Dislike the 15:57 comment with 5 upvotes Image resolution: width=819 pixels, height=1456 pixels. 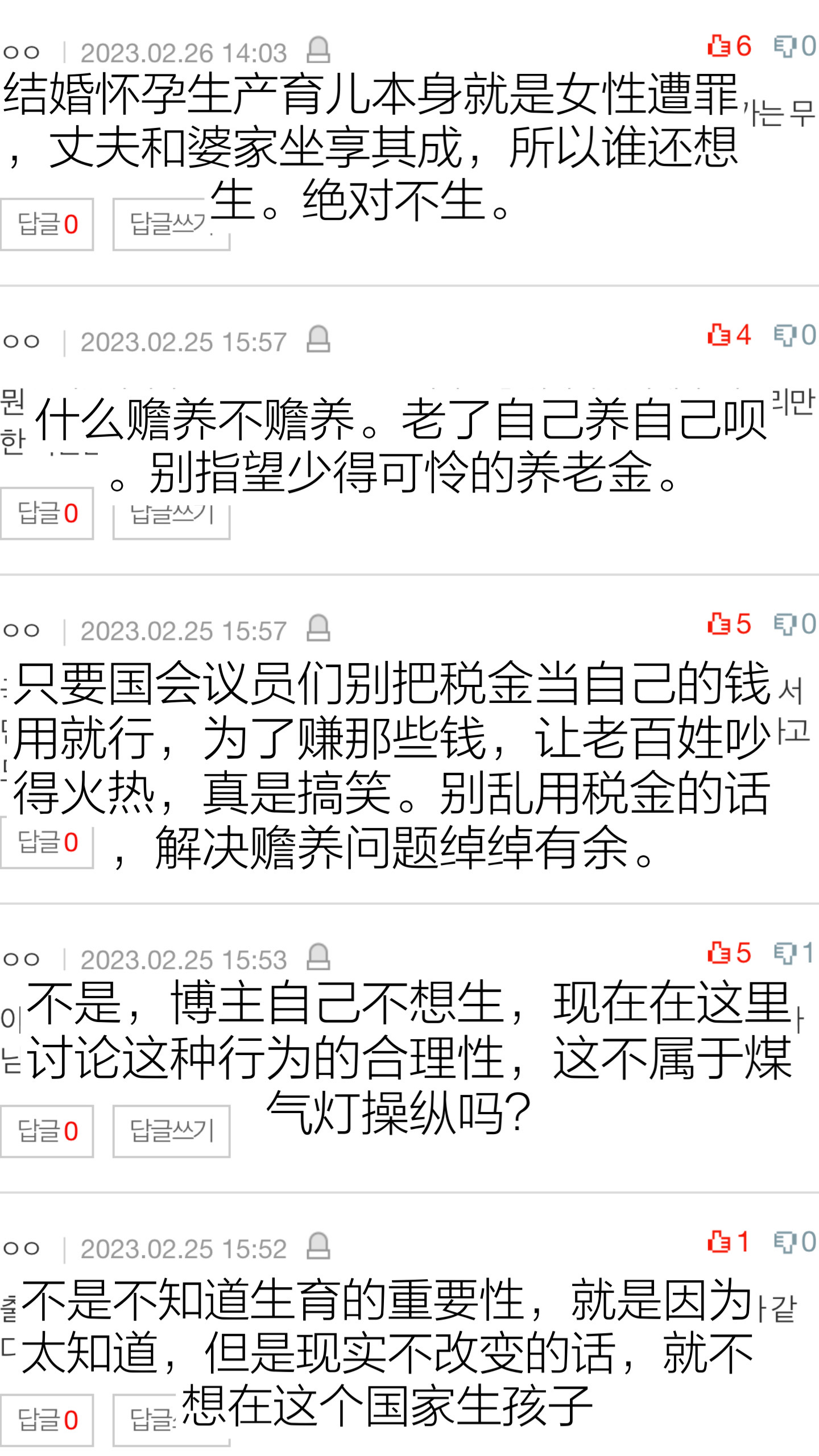pos(795,624)
